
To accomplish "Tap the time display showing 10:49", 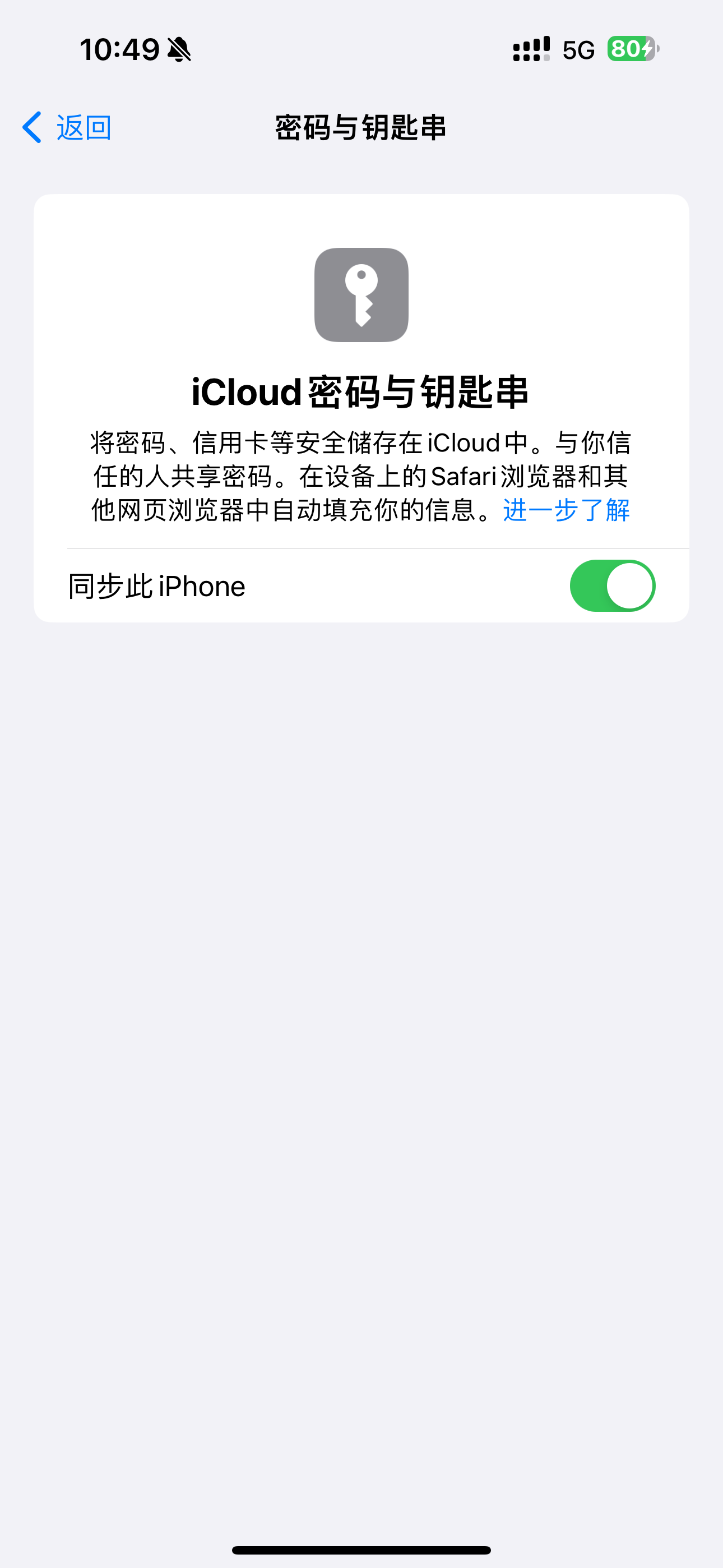I will click(x=119, y=49).
